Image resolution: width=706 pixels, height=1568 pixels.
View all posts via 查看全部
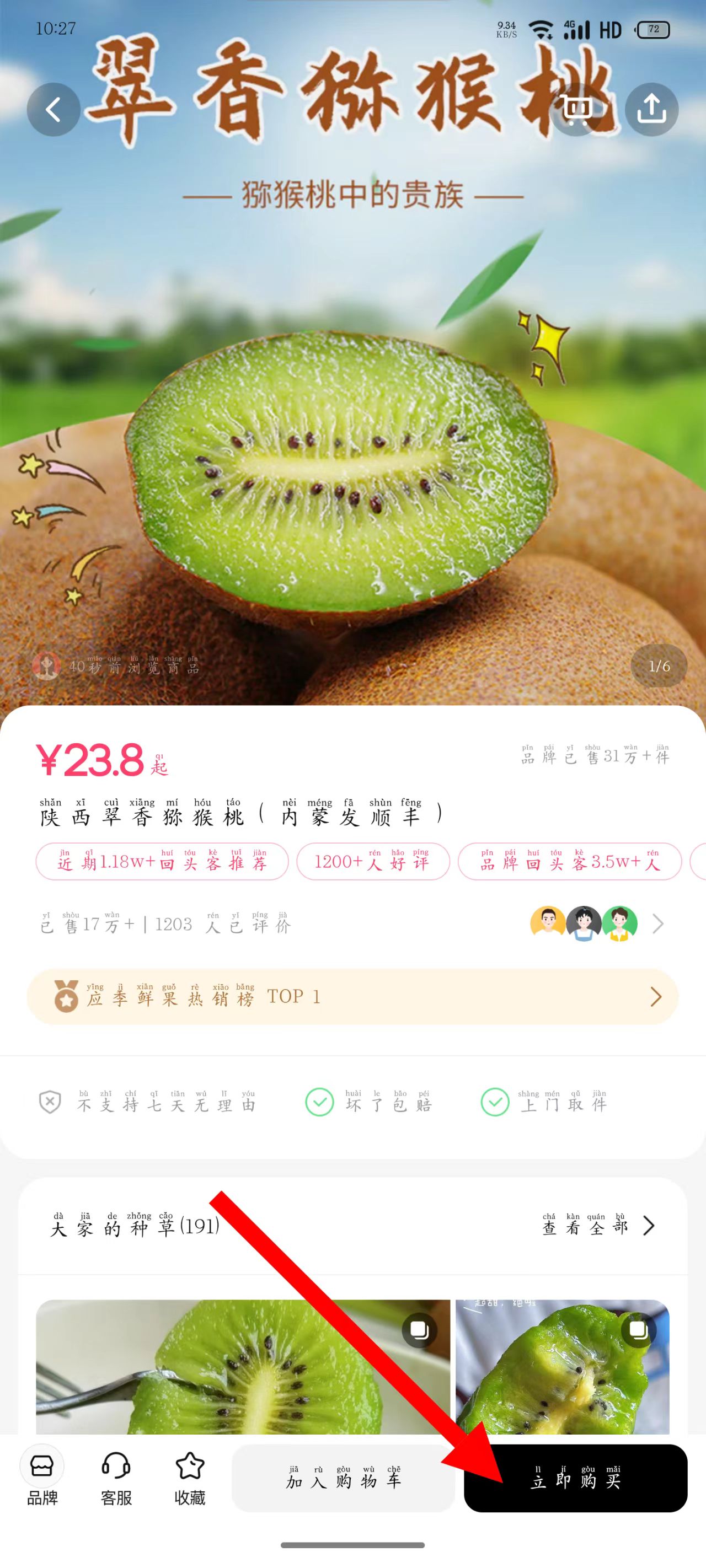tap(597, 1225)
